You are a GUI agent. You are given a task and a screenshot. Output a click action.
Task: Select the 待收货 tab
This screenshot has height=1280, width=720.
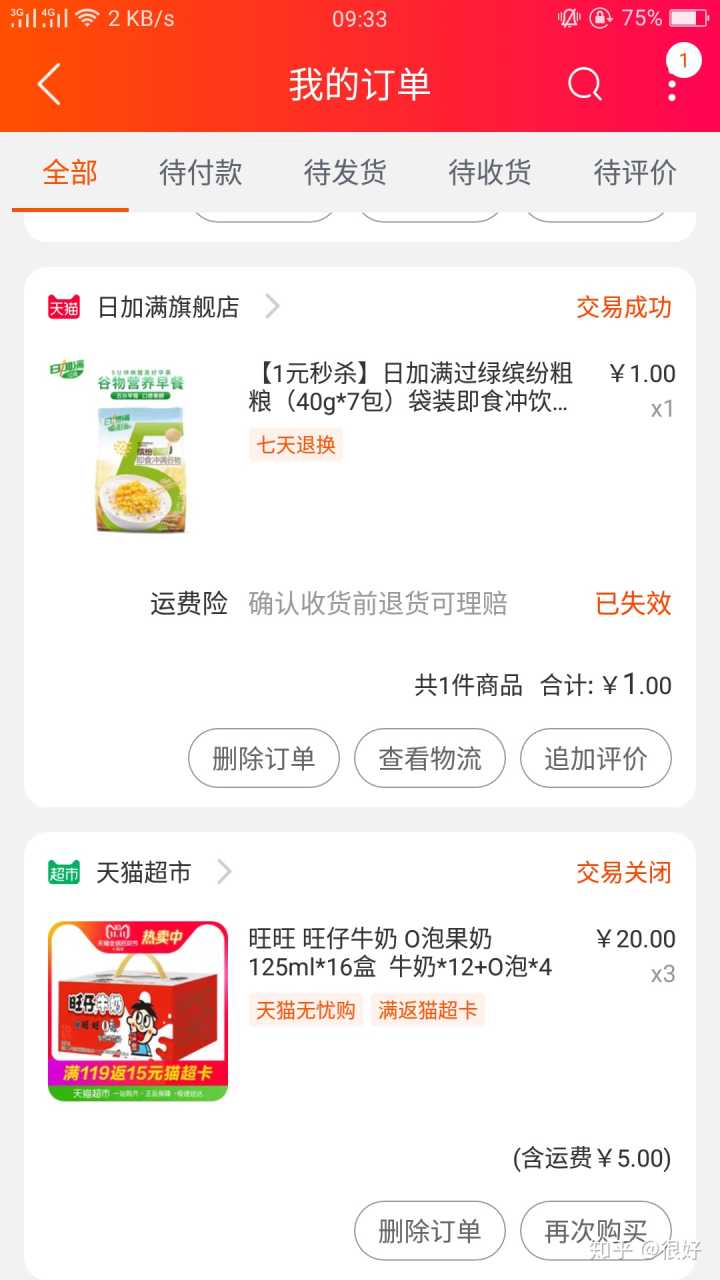coord(490,172)
